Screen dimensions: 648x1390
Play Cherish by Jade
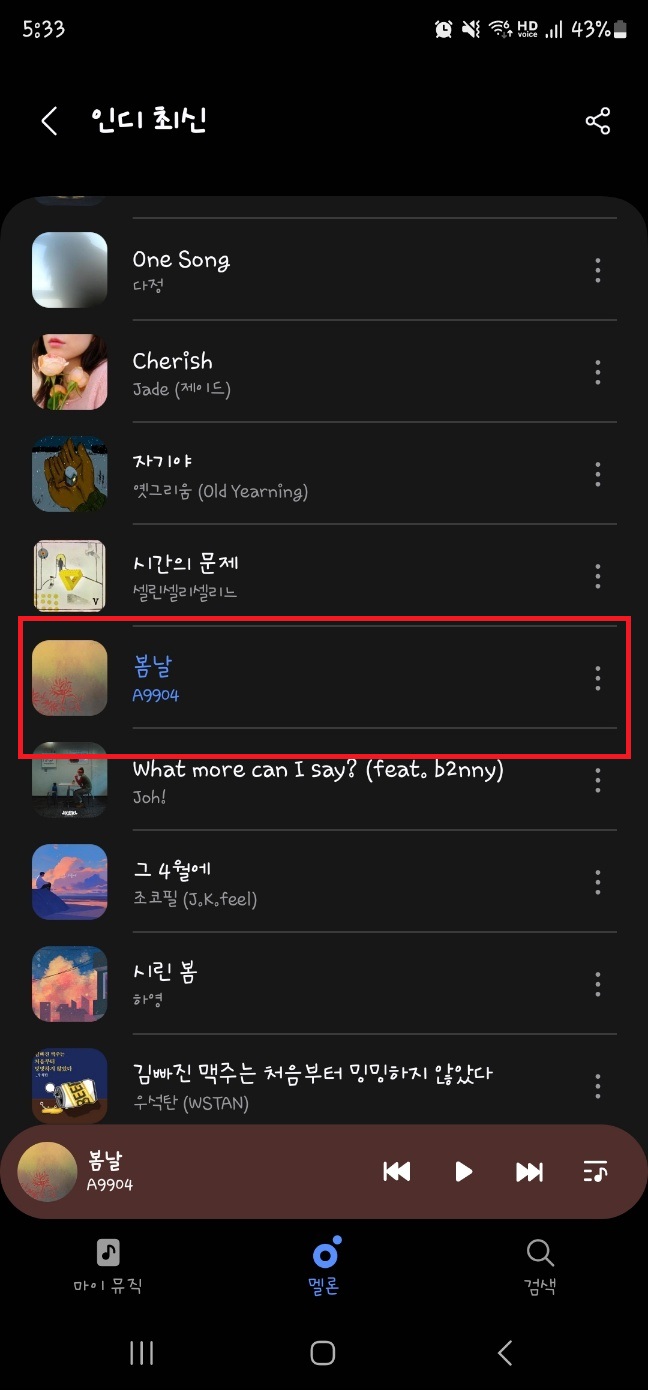(x=300, y=372)
